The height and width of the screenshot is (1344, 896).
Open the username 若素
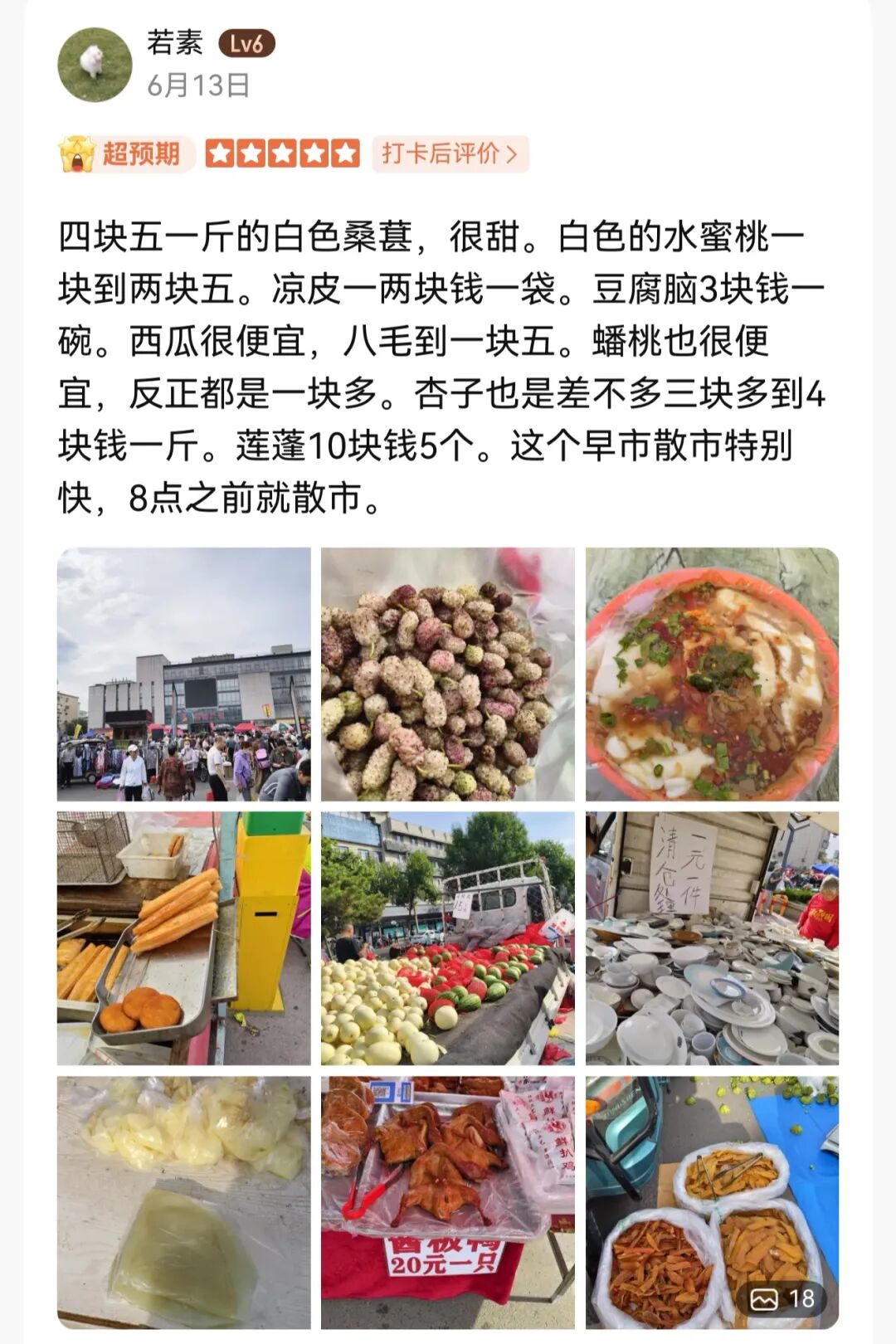pyautogui.click(x=174, y=43)
